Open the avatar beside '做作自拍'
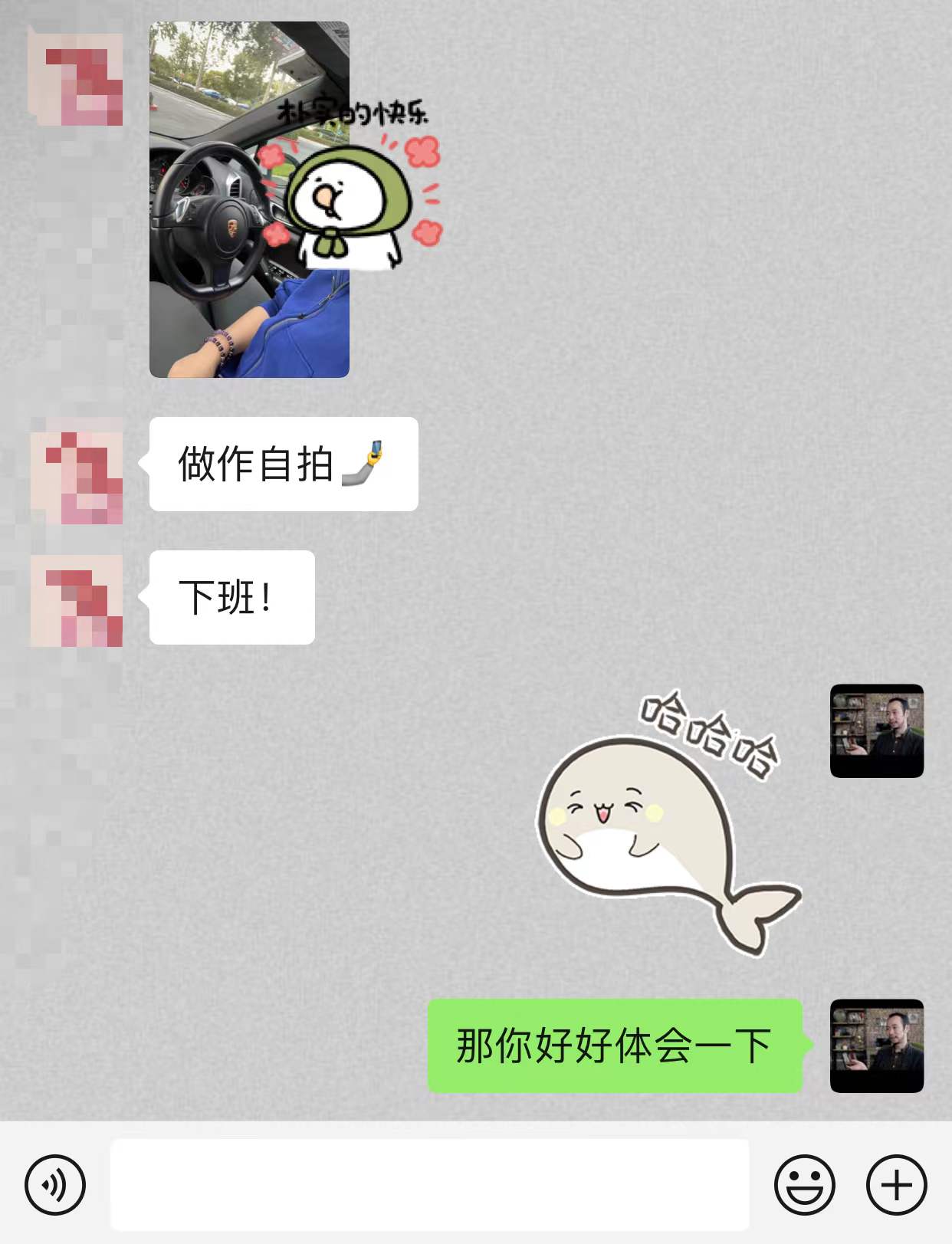 click(77, 471)
